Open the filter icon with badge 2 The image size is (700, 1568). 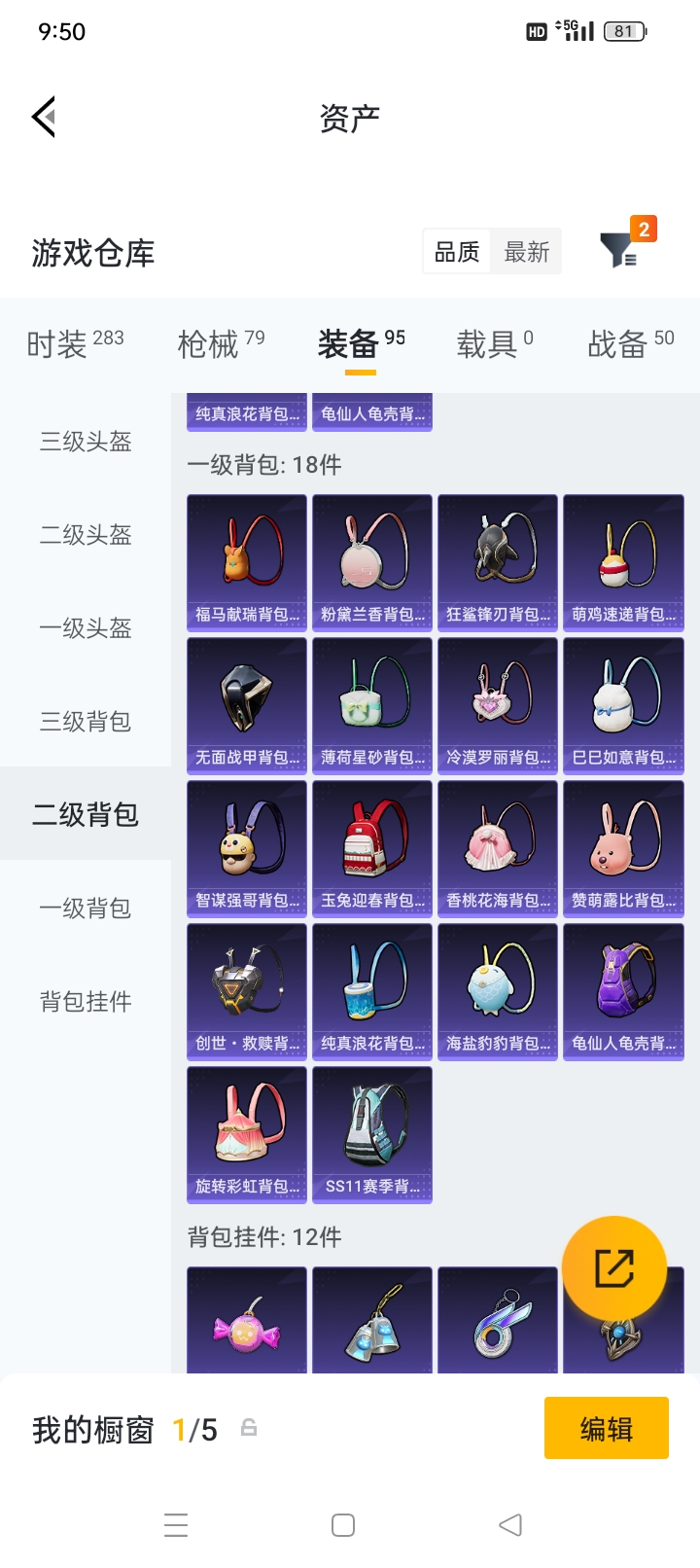click(x=618, y=251)
